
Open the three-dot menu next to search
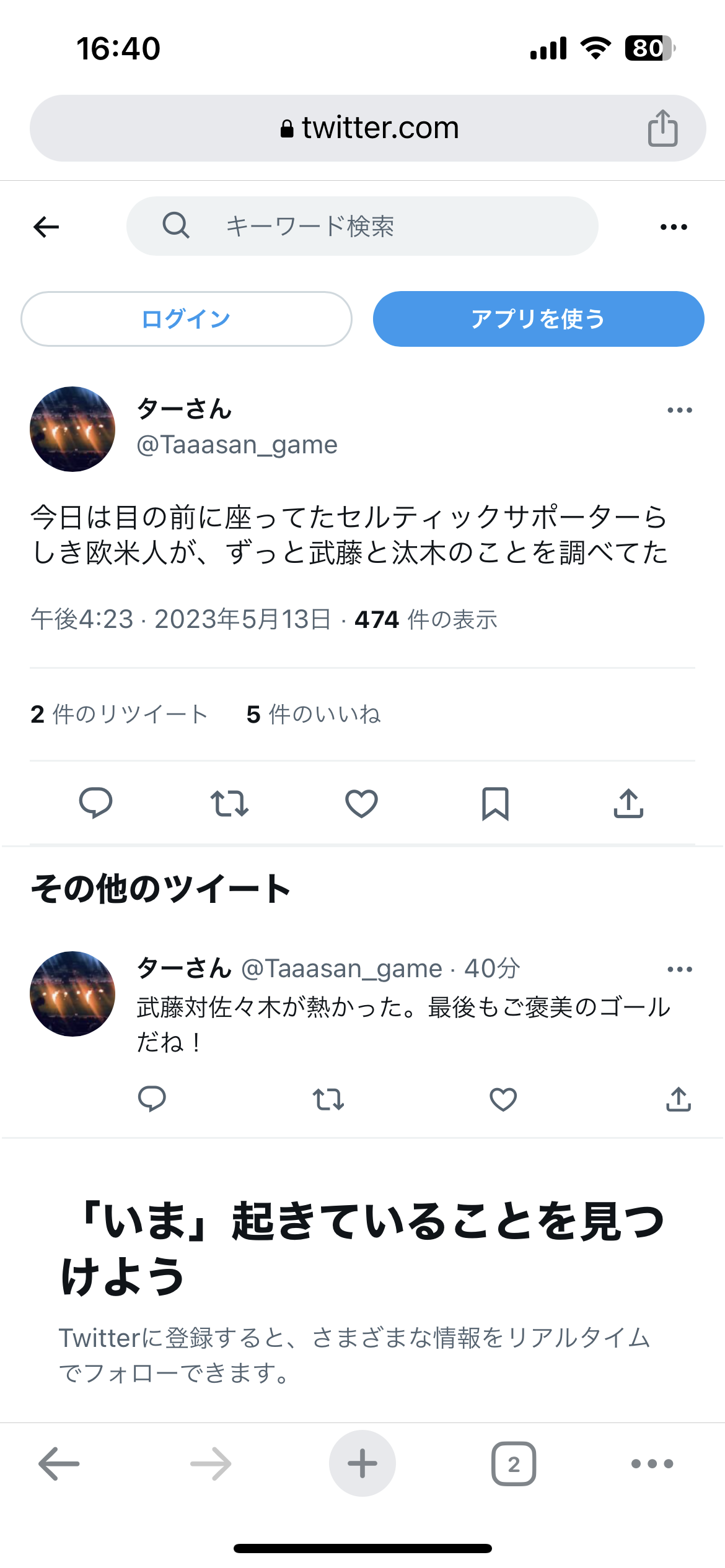coord(674,227)
